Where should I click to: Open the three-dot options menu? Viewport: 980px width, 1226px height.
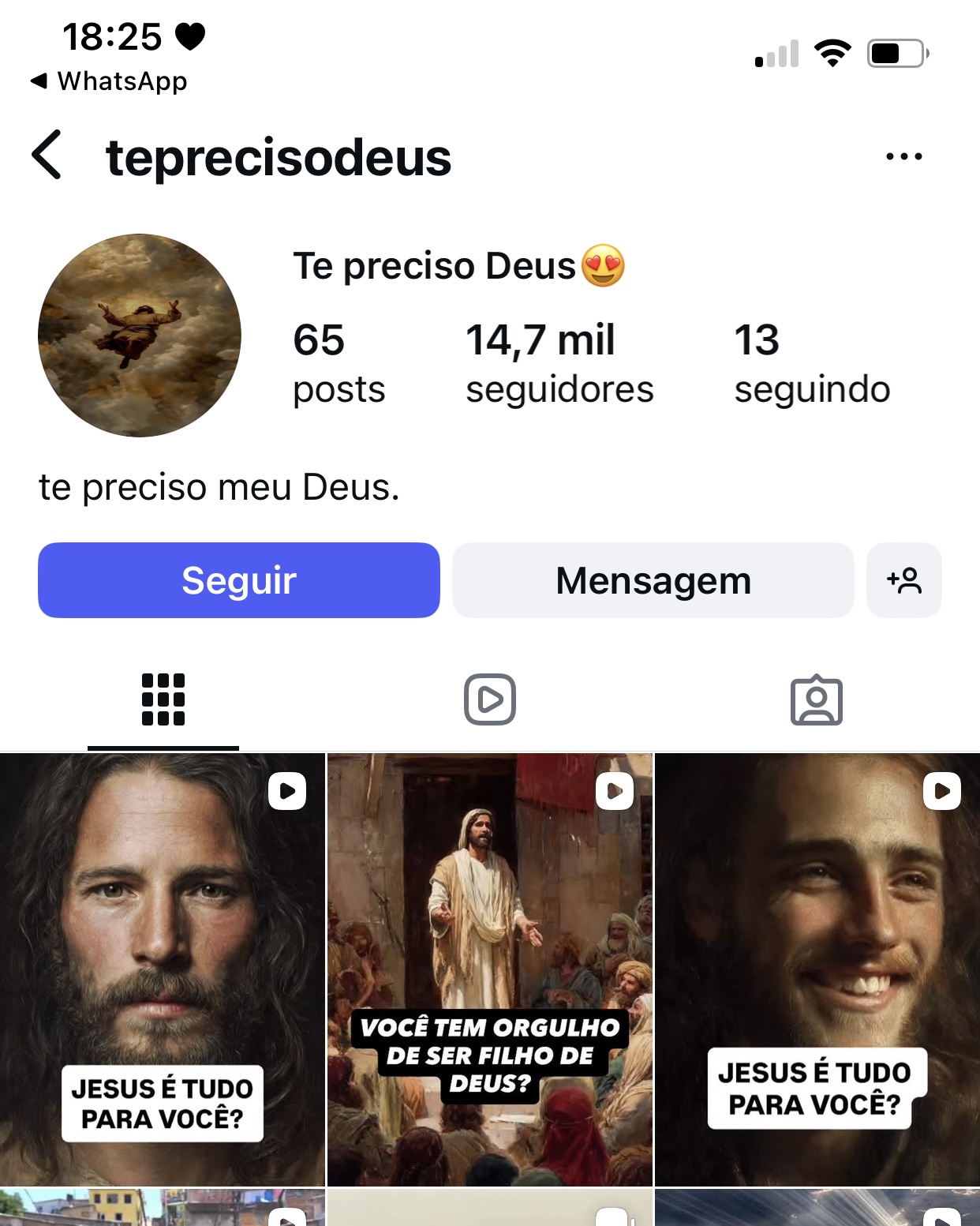point(903,156)
